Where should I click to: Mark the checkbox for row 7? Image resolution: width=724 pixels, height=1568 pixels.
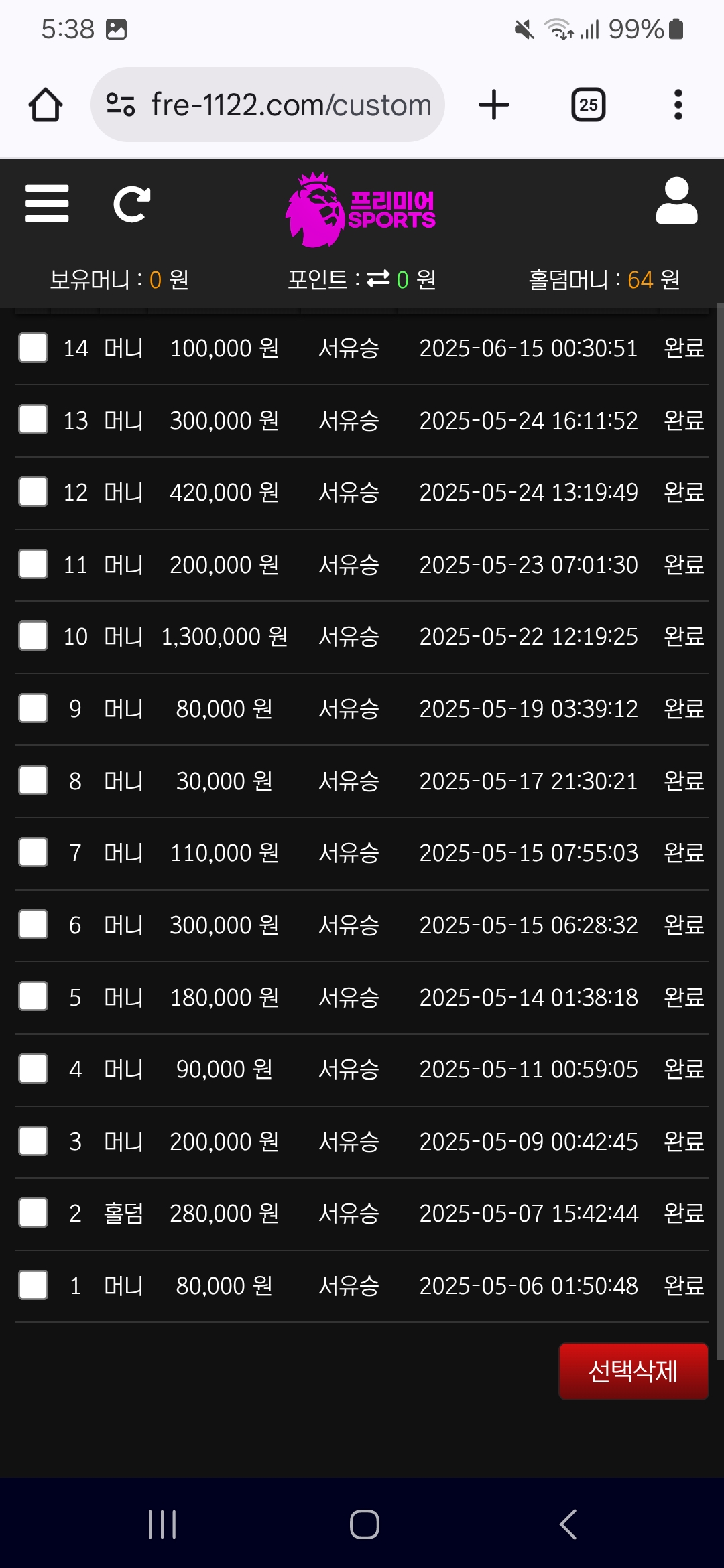coord(33,852)
